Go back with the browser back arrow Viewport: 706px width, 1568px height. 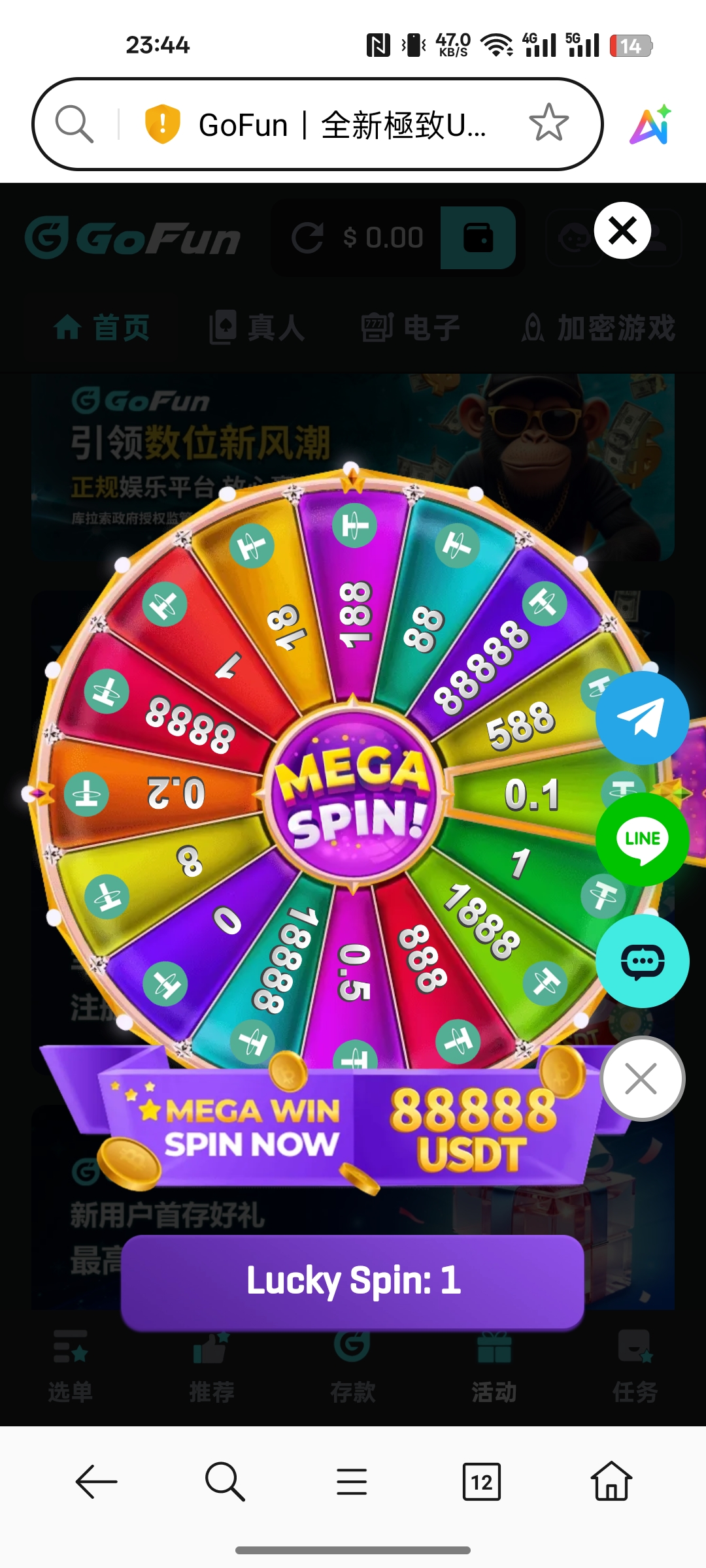coord(96,1482)
